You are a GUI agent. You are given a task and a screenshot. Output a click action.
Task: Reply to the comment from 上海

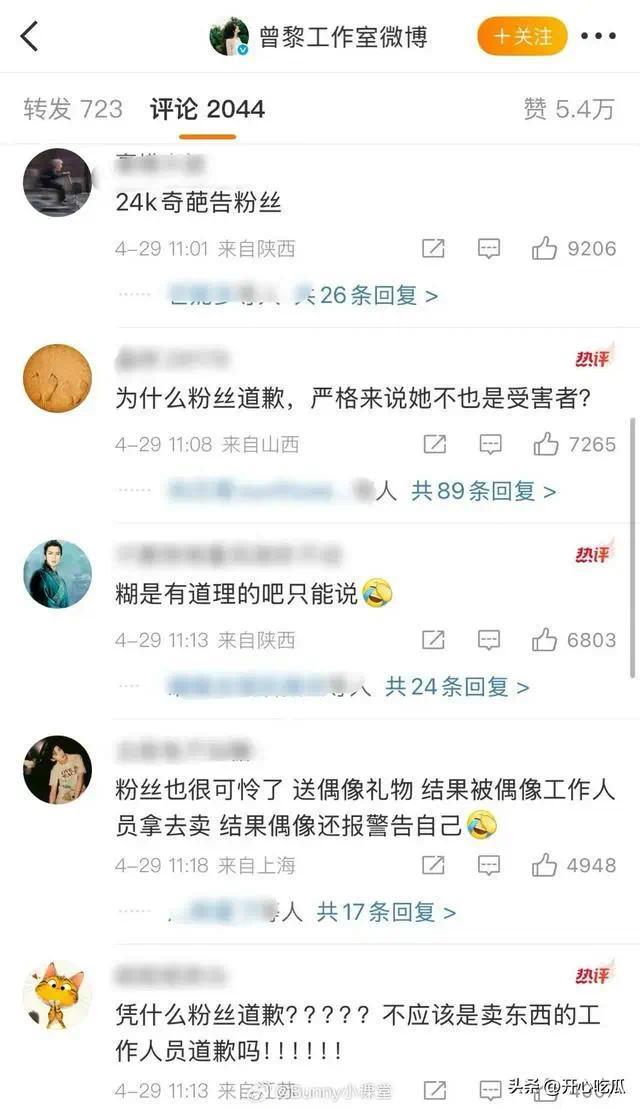[489, 865]
